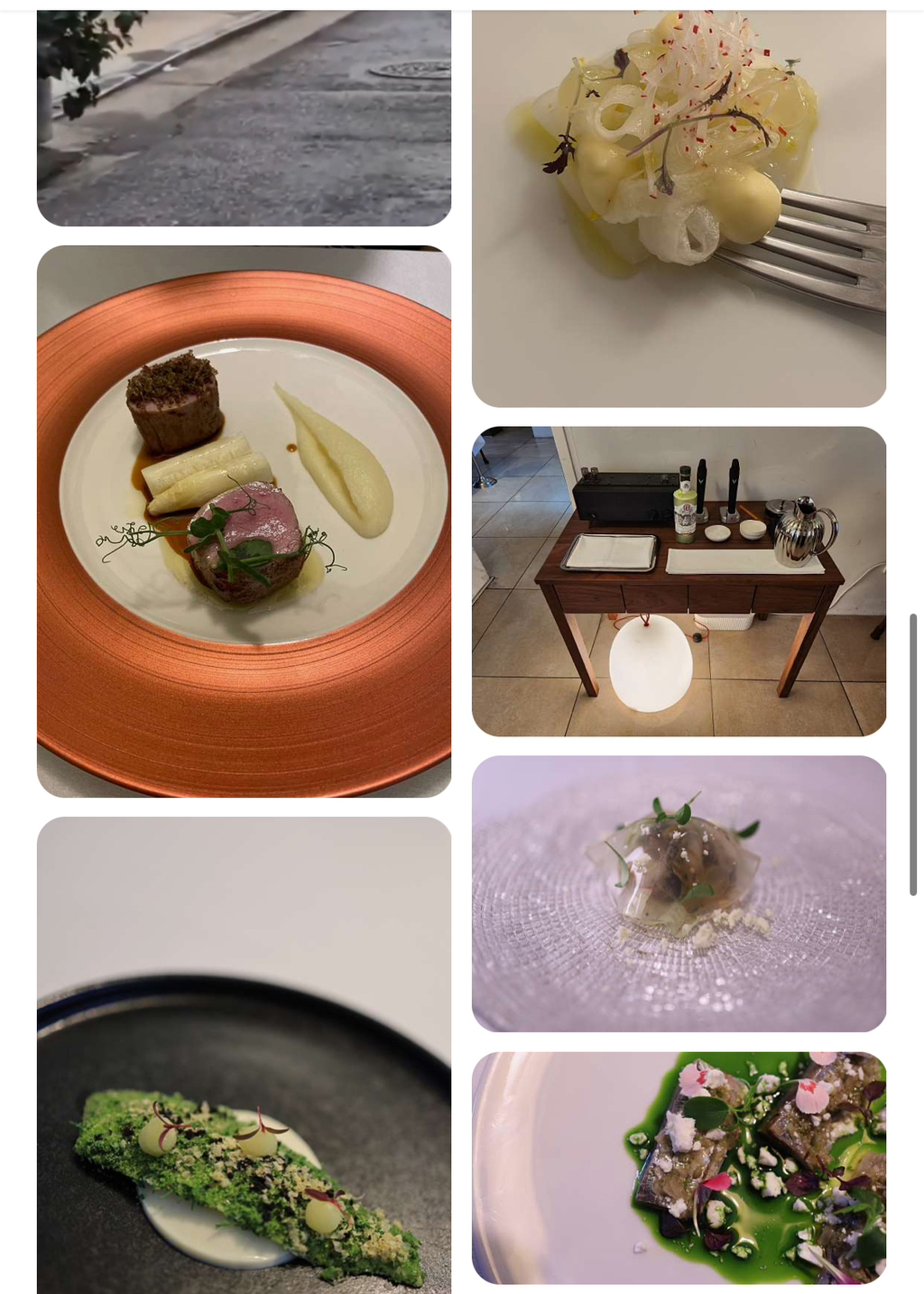
Task: Open the meat dish on copper plate photo
Action: tap(244, 521)
